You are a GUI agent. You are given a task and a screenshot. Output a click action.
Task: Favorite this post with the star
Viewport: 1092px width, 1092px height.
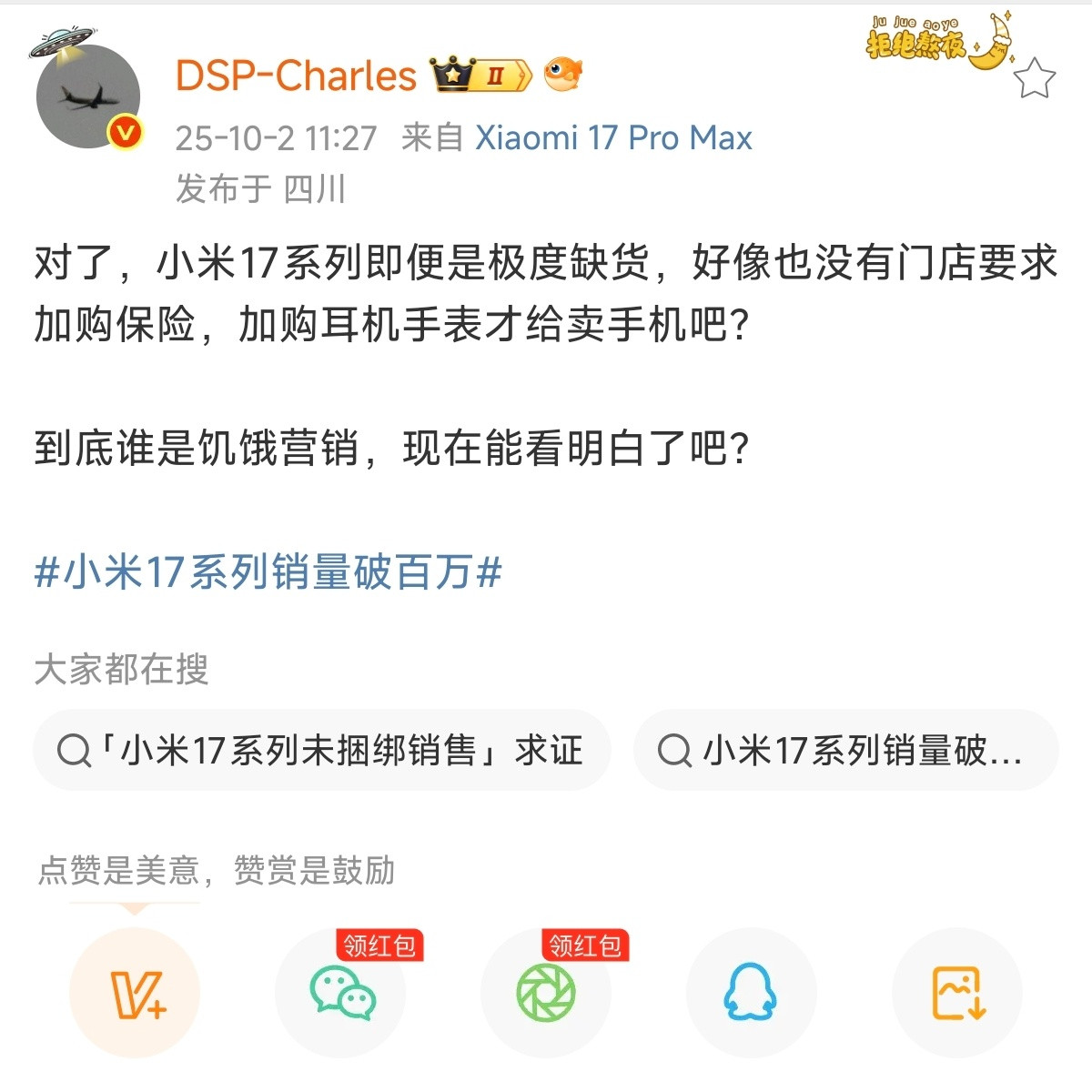point(1034,78)
